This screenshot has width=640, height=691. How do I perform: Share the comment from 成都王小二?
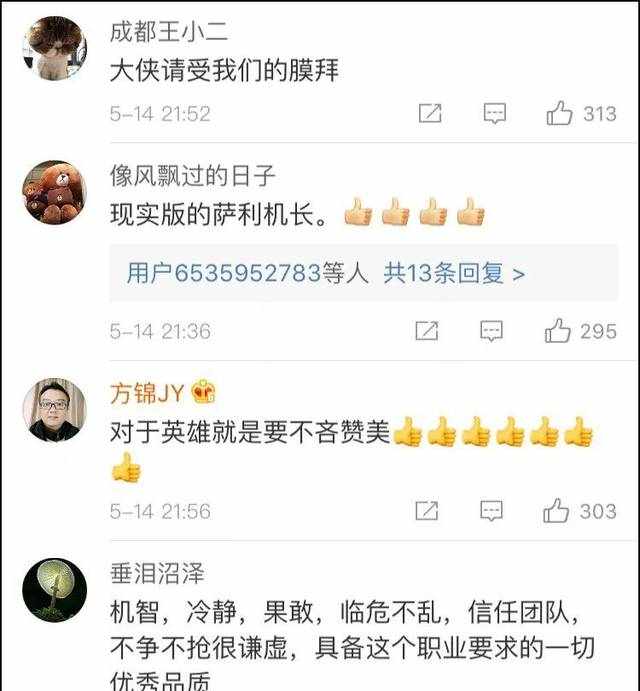pyautogui.click(x=430, y=113)
